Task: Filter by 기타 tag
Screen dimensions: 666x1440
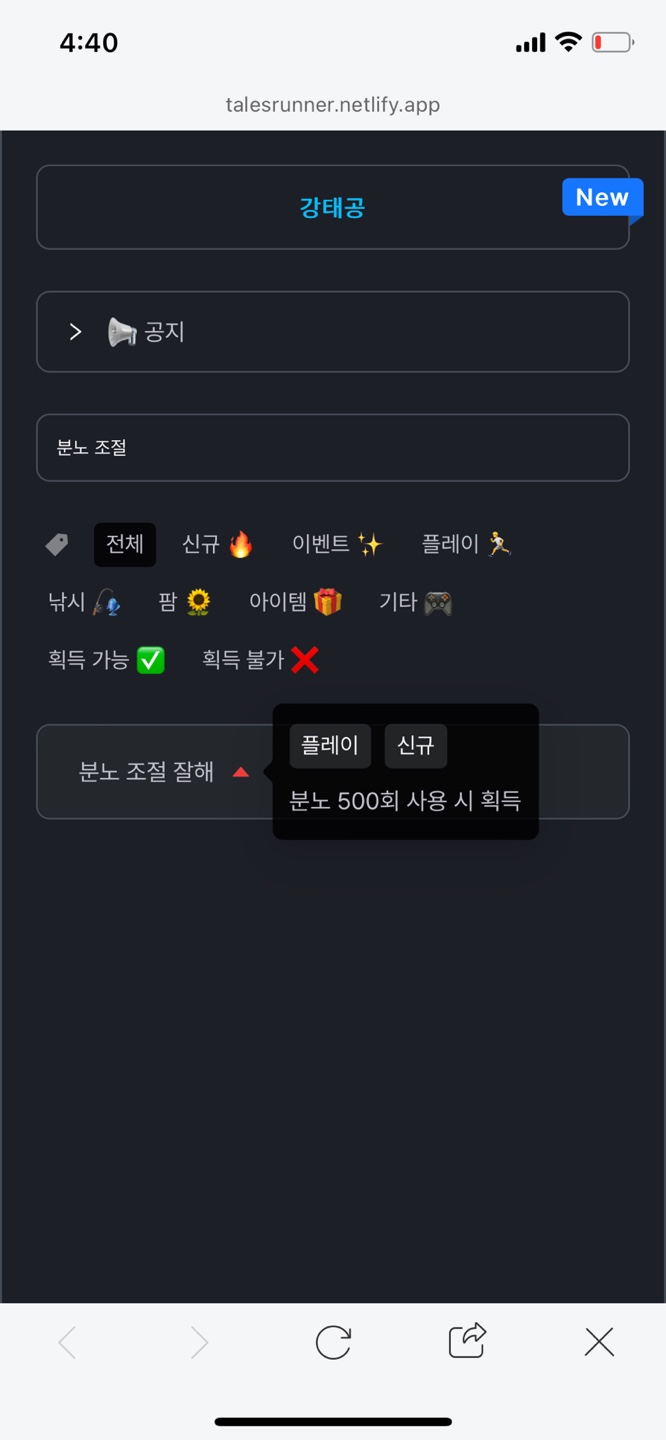Action: (415, 602)
